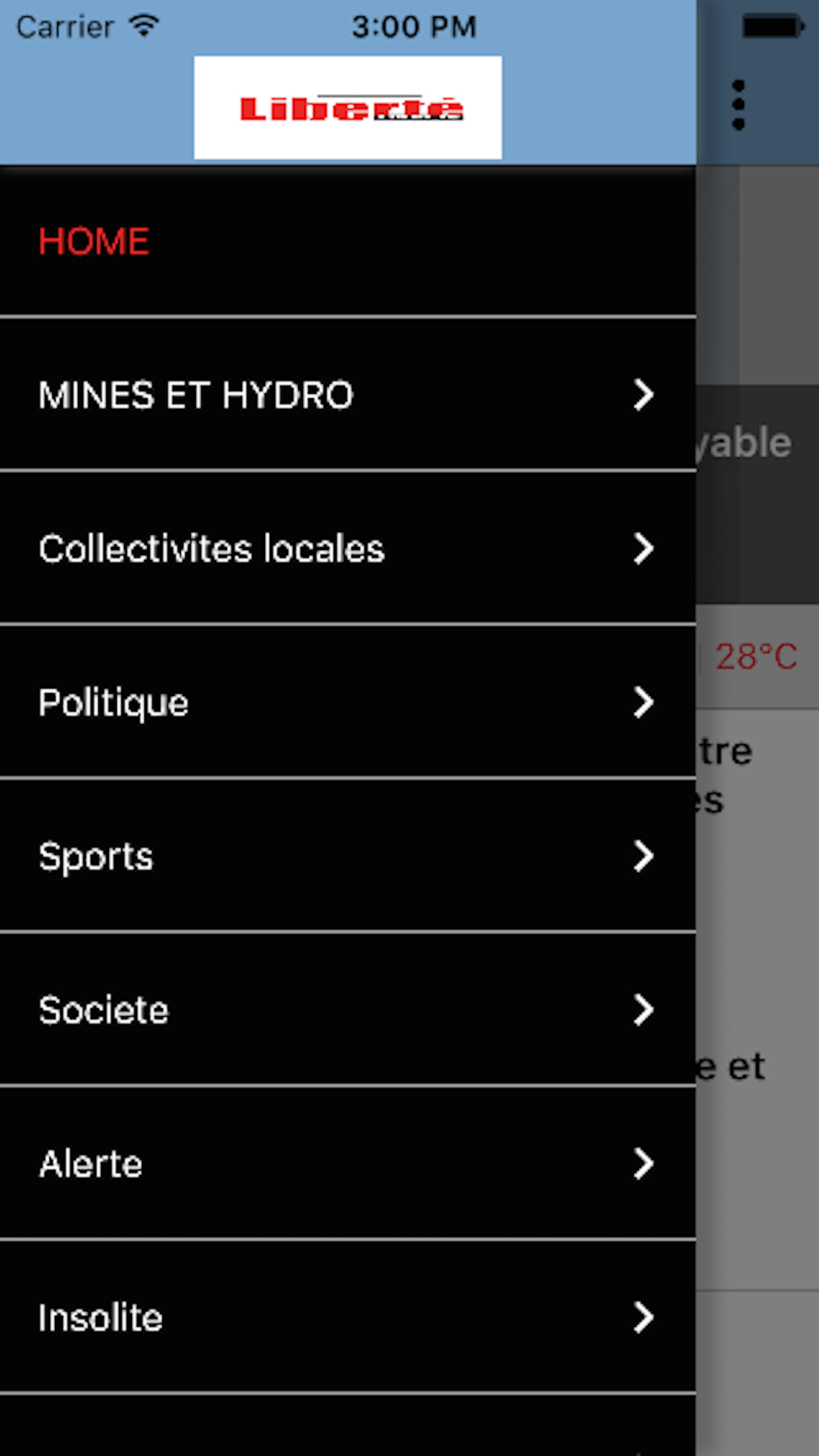The height and width of the screenshot is (1456, 819).
Task: Open the Insolite section
Action: tap(348, 1318)
